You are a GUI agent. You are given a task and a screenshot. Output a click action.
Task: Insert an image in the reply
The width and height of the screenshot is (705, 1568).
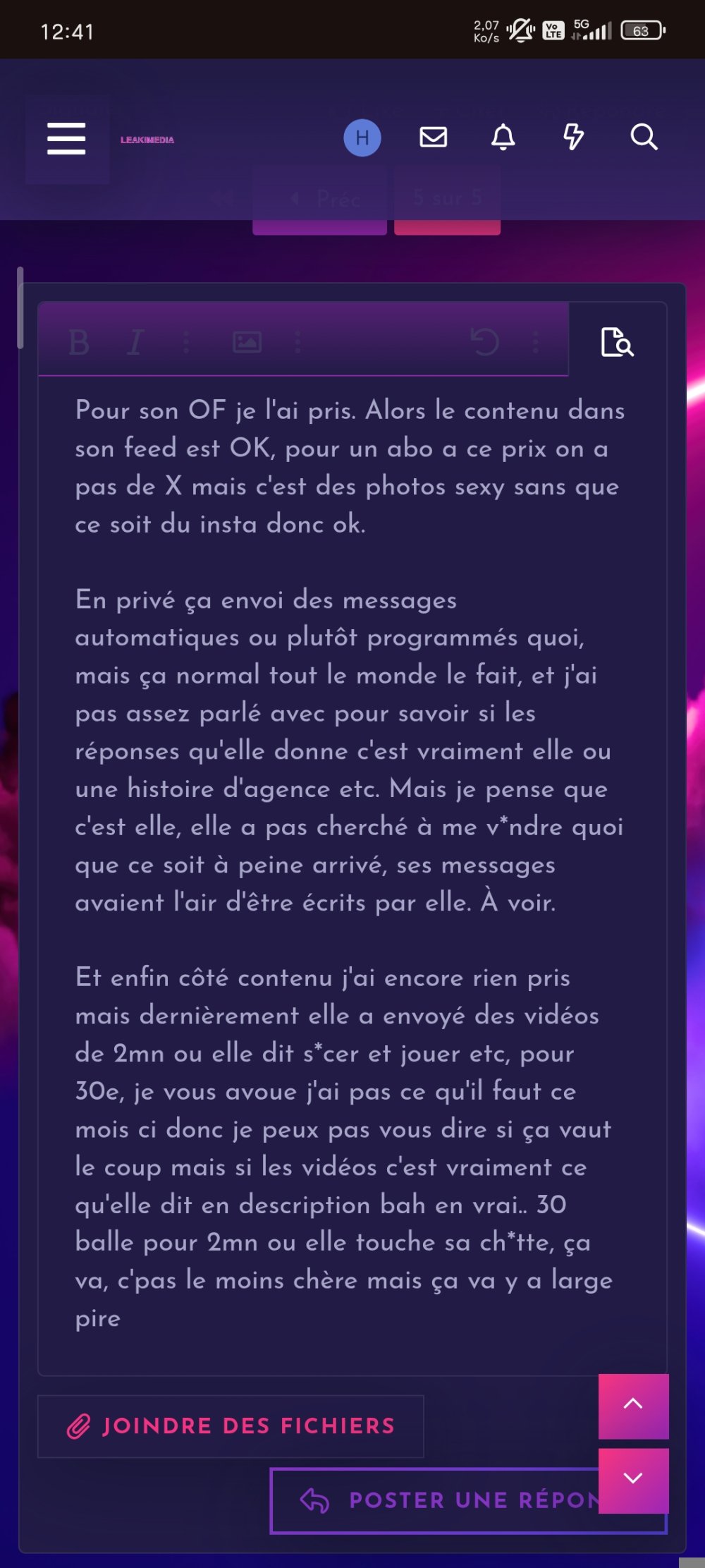247,343
